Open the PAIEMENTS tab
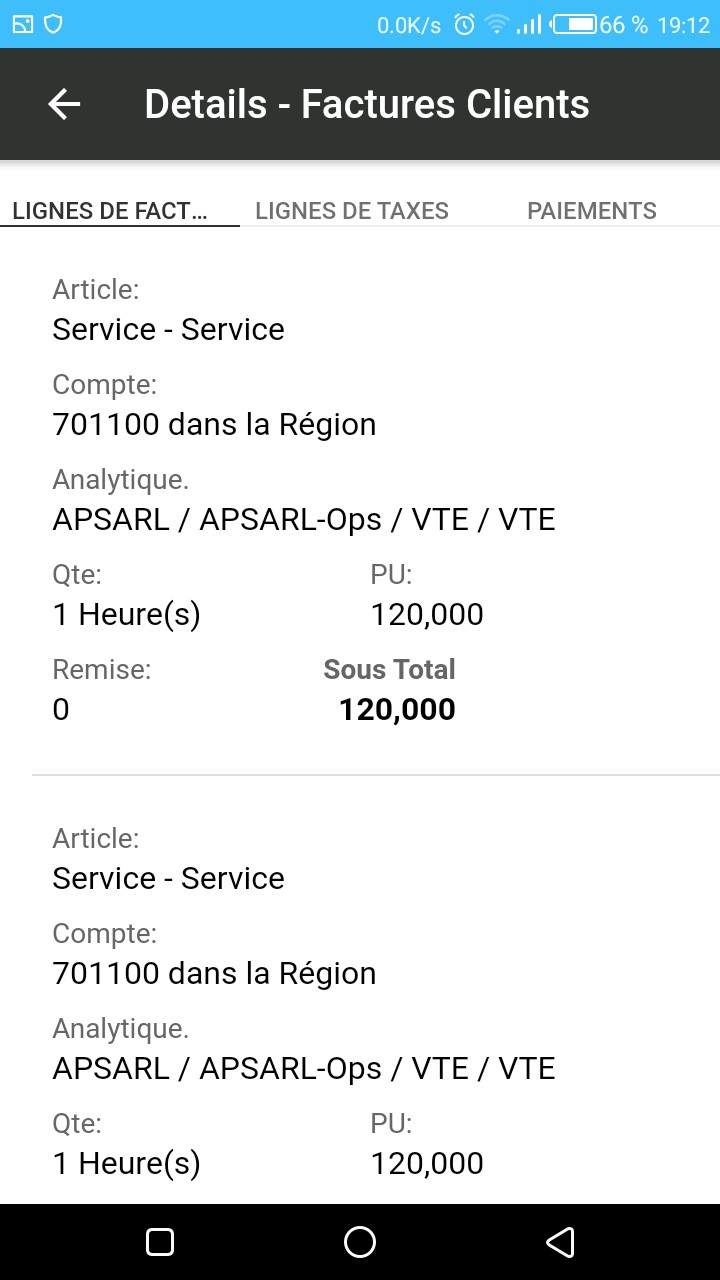This screenshot has height=1280, width=720. click(592, 210)
